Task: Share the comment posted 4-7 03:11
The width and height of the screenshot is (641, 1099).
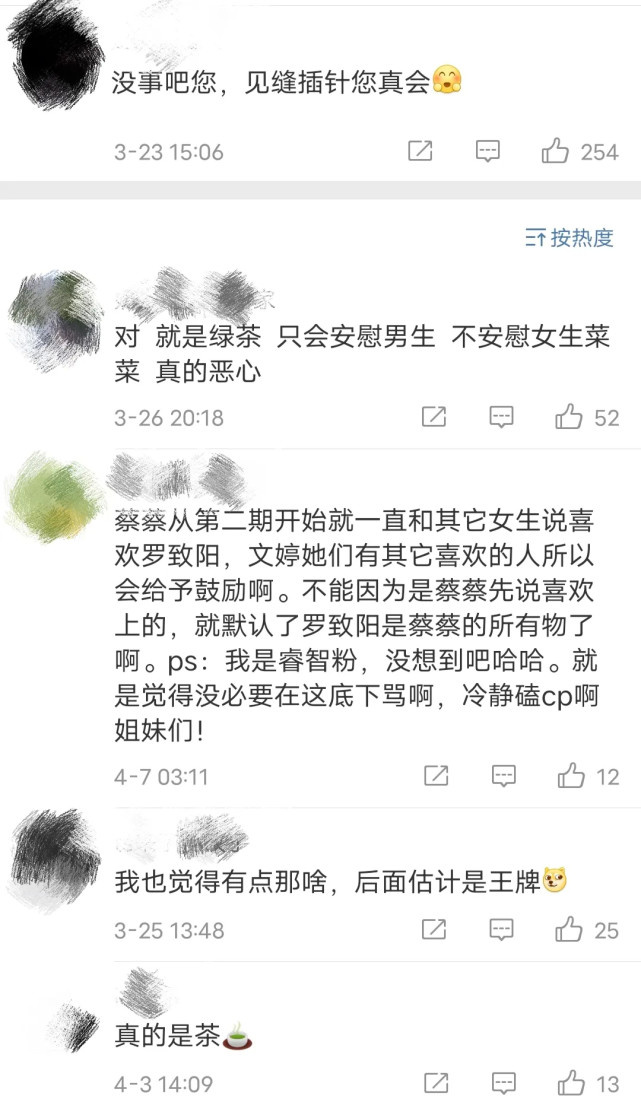Action: tap(436, 775)
